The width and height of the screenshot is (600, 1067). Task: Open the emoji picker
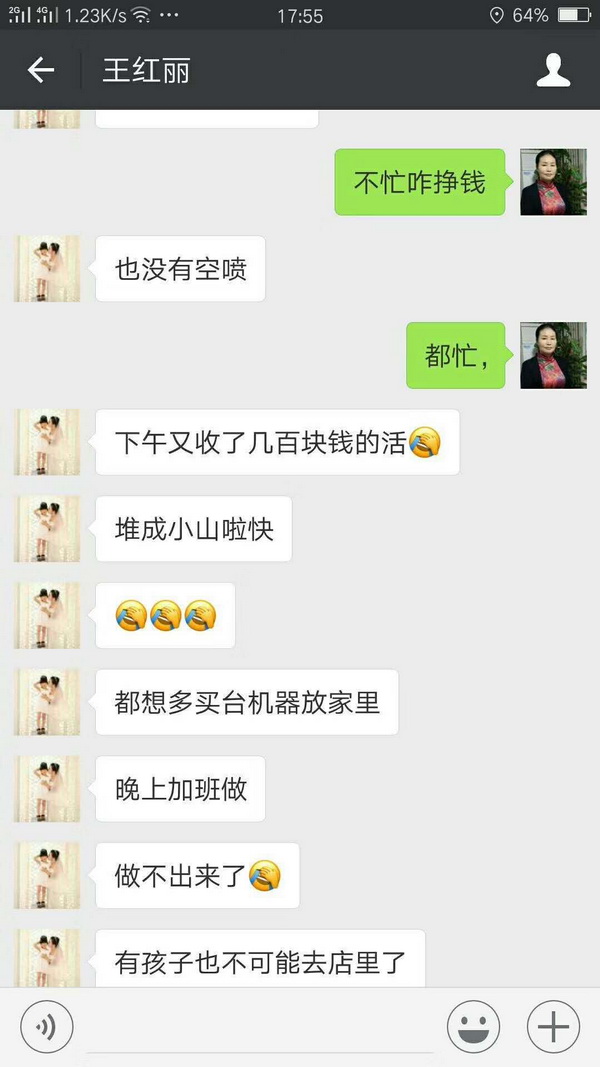pyautogui.click(x=473, y=1026)
